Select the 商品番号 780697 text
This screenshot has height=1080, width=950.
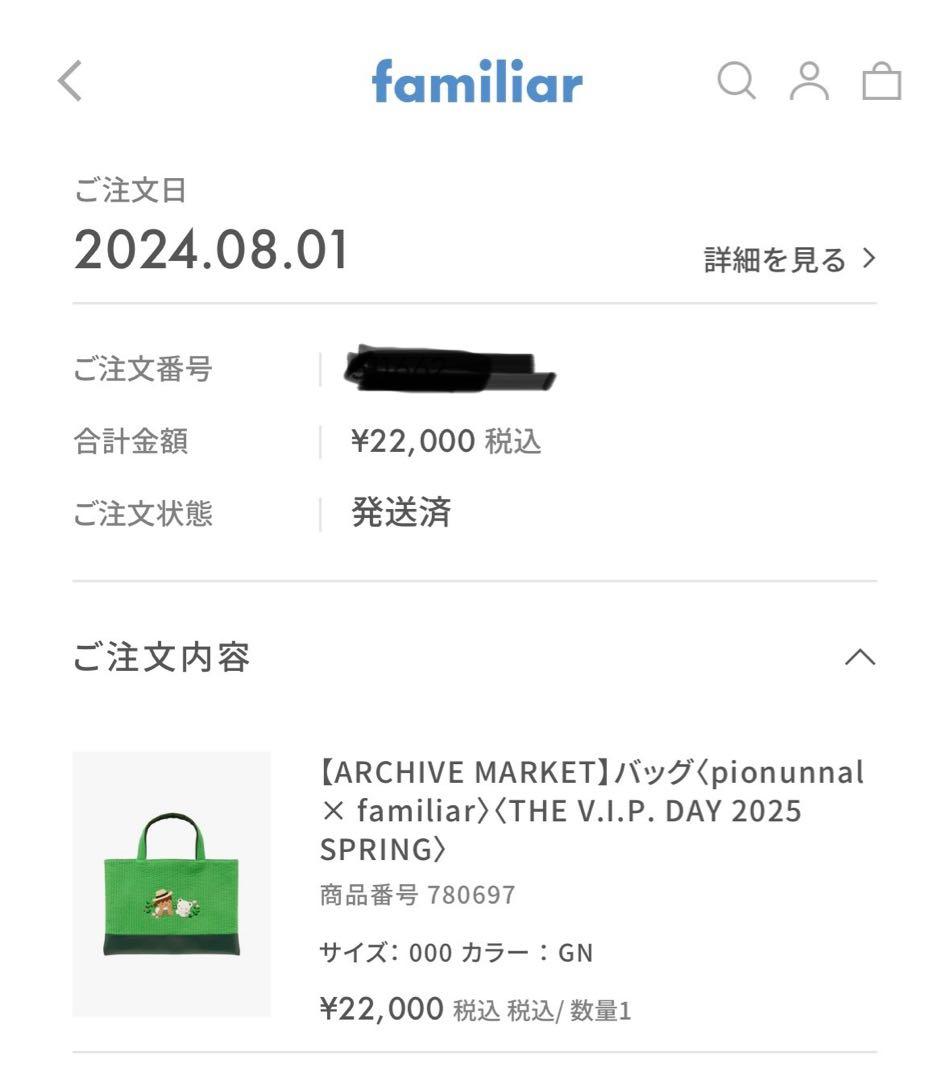418,895
